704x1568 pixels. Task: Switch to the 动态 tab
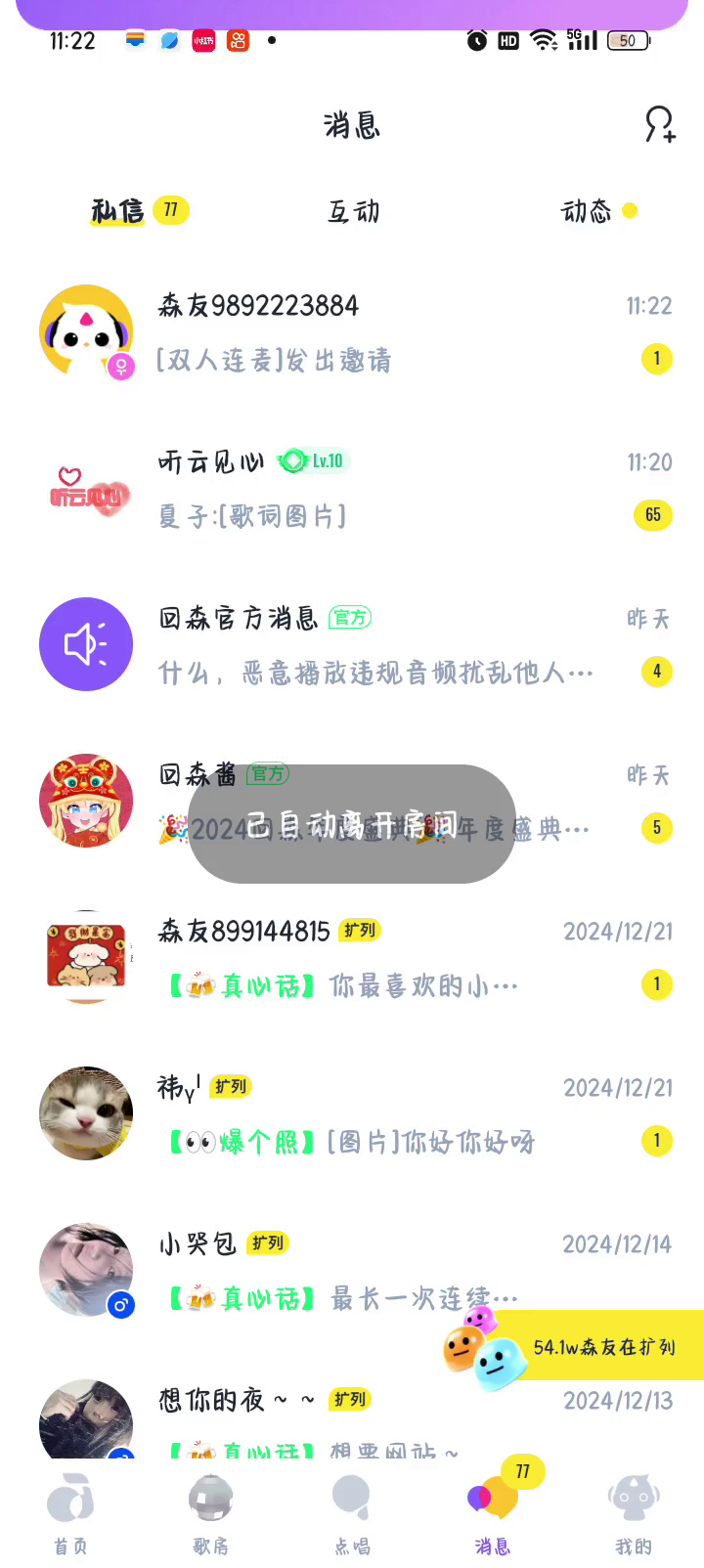[x=587, y=211]
